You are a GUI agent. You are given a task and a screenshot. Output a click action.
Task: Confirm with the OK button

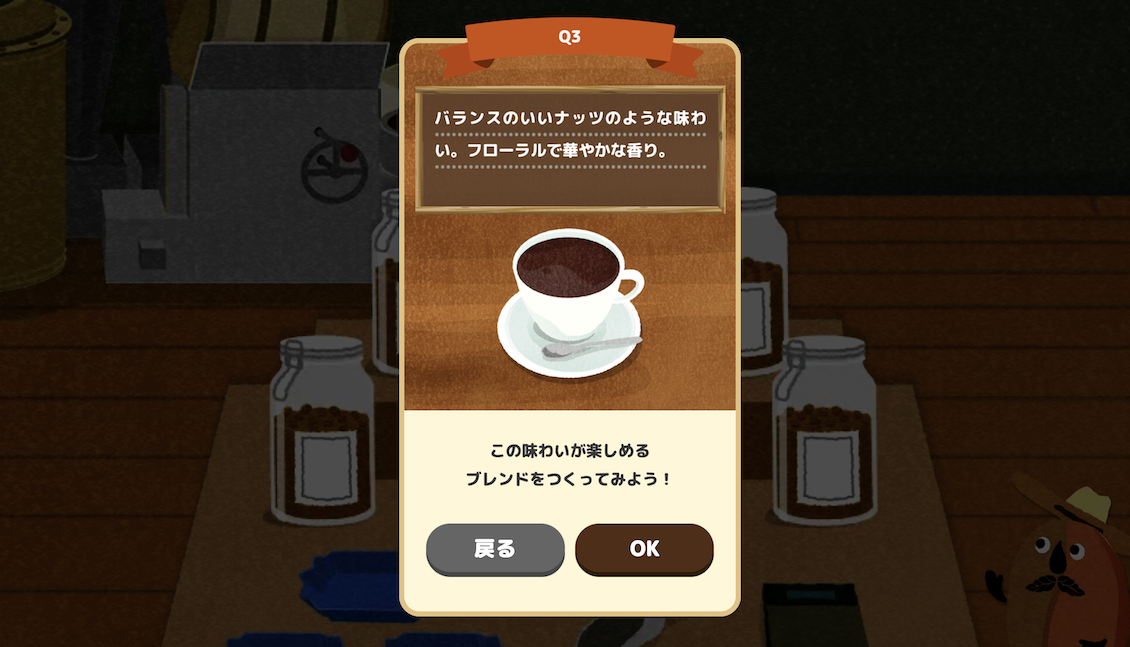click(x=644, y=548)
